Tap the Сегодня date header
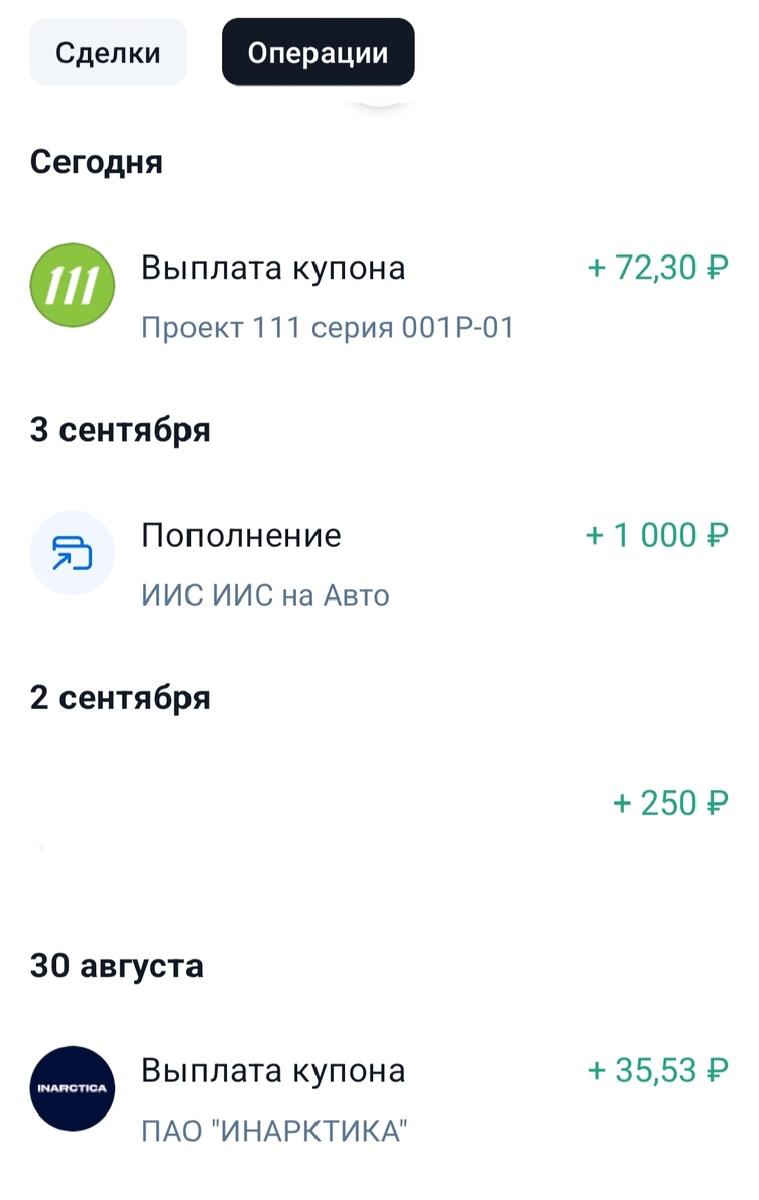The height and width of the screenshot is (1200, 759). [x=96, y=162]
